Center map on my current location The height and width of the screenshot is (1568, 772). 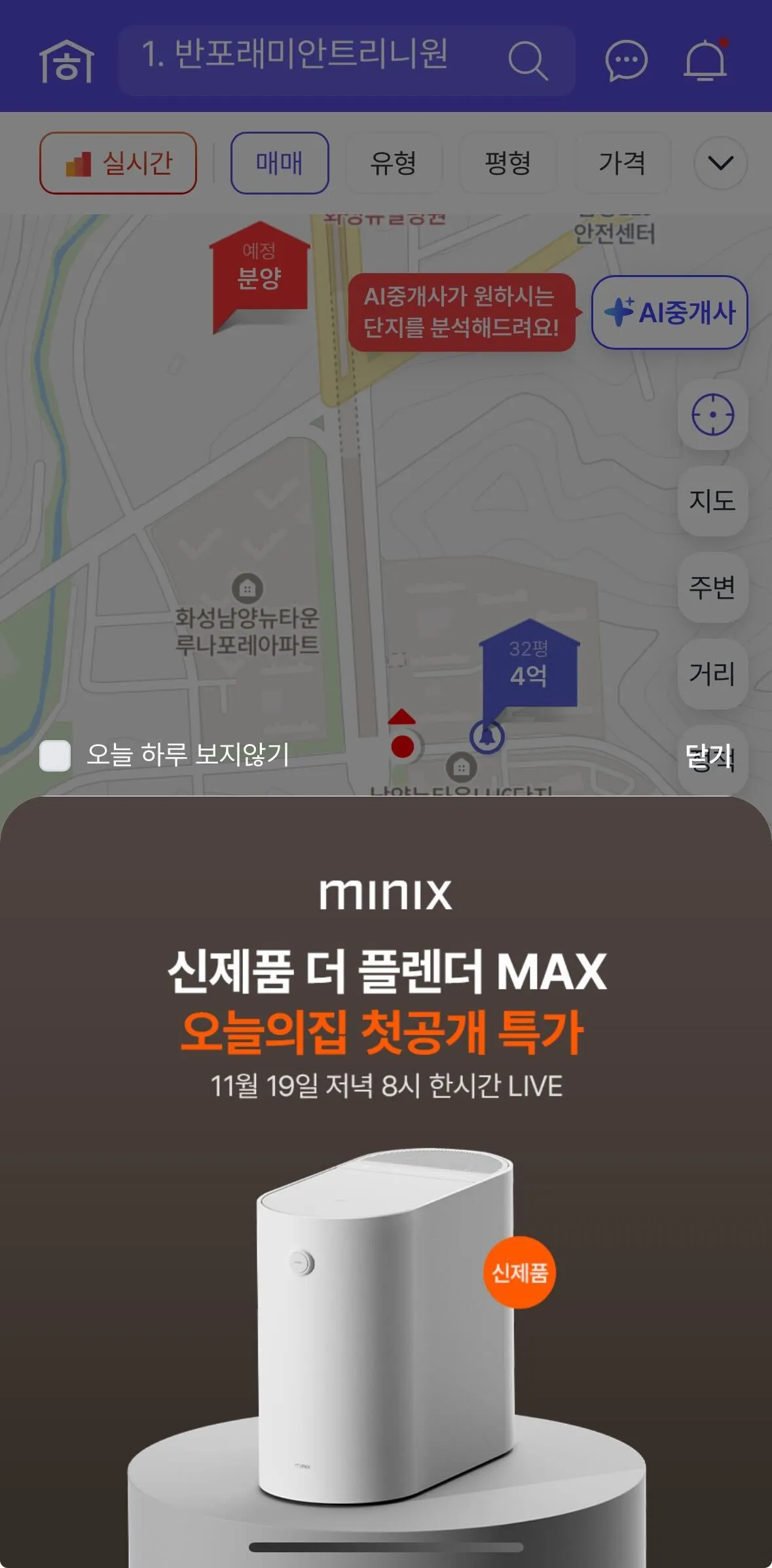pos(712,415)
